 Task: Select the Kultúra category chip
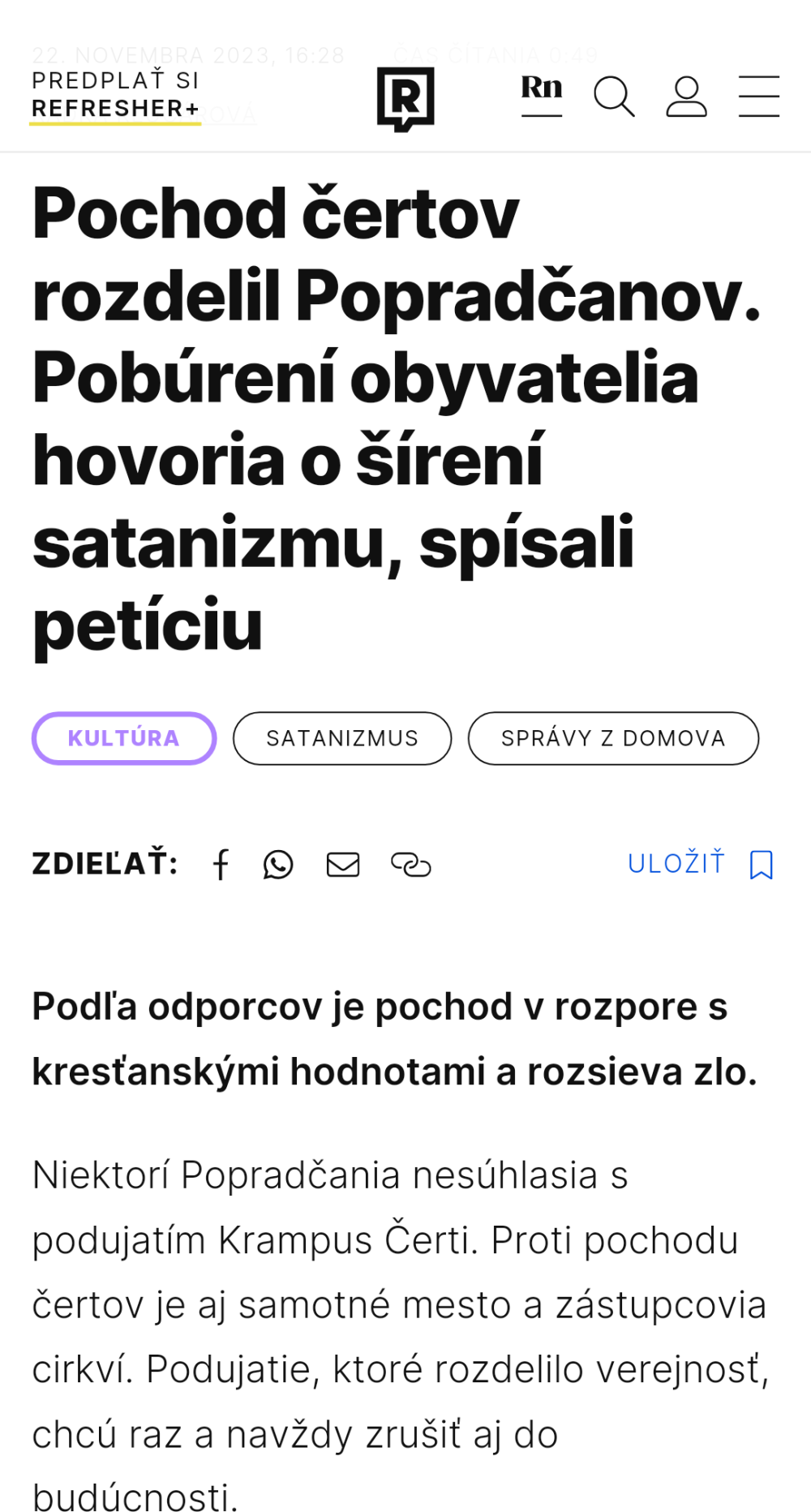[x=124, y=738]
